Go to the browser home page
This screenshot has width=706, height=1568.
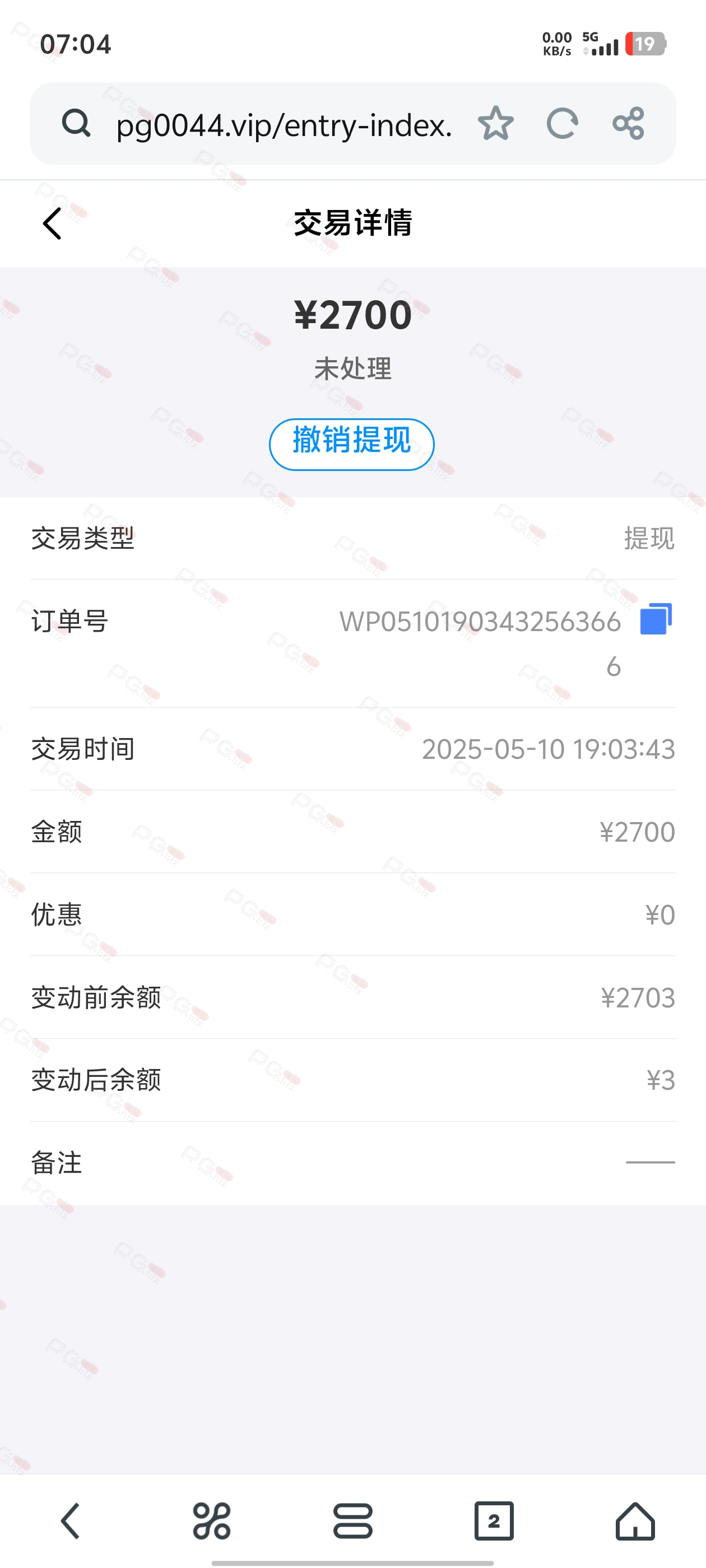(x=635, y=1520)
